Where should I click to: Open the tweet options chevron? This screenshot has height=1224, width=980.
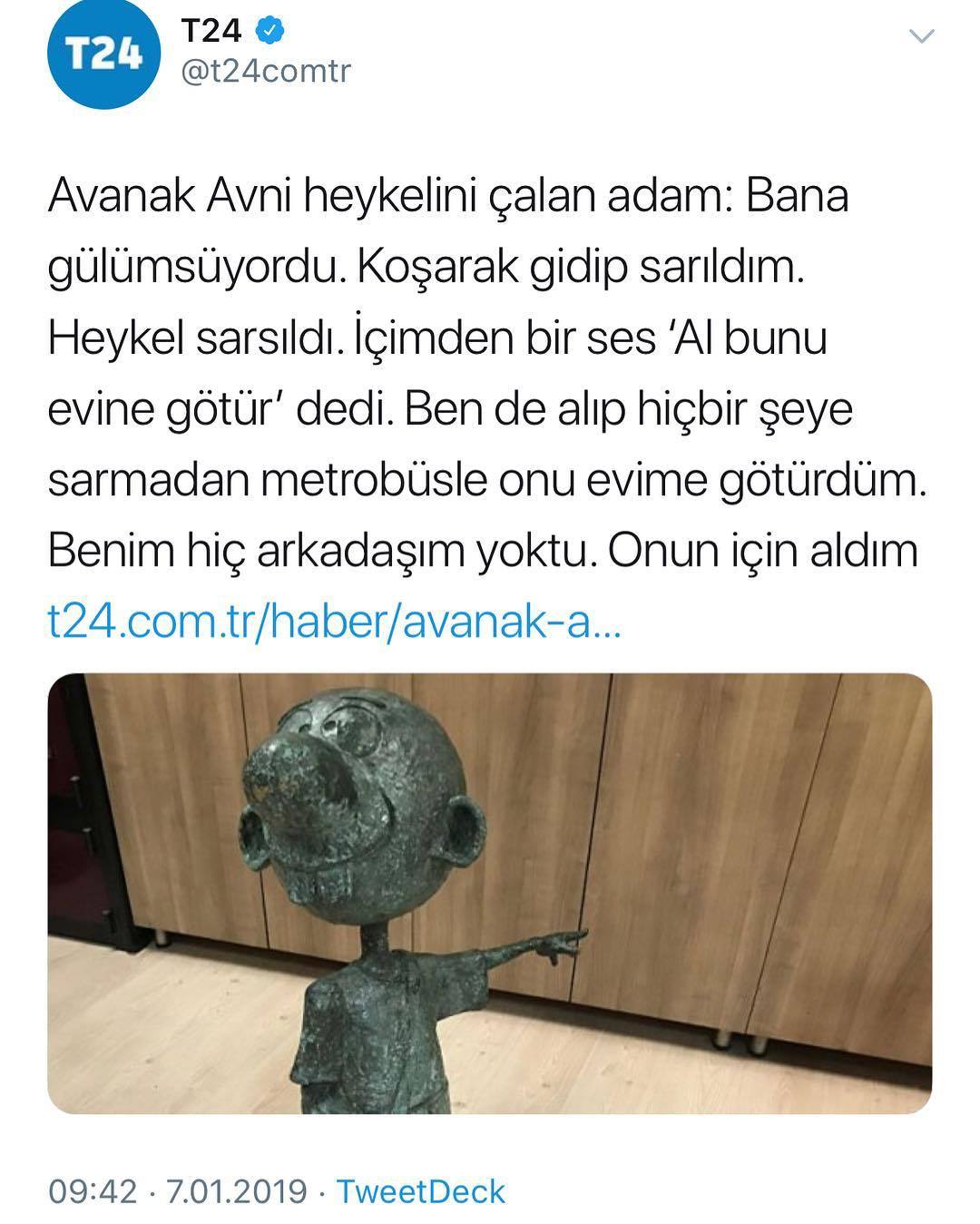921,36
